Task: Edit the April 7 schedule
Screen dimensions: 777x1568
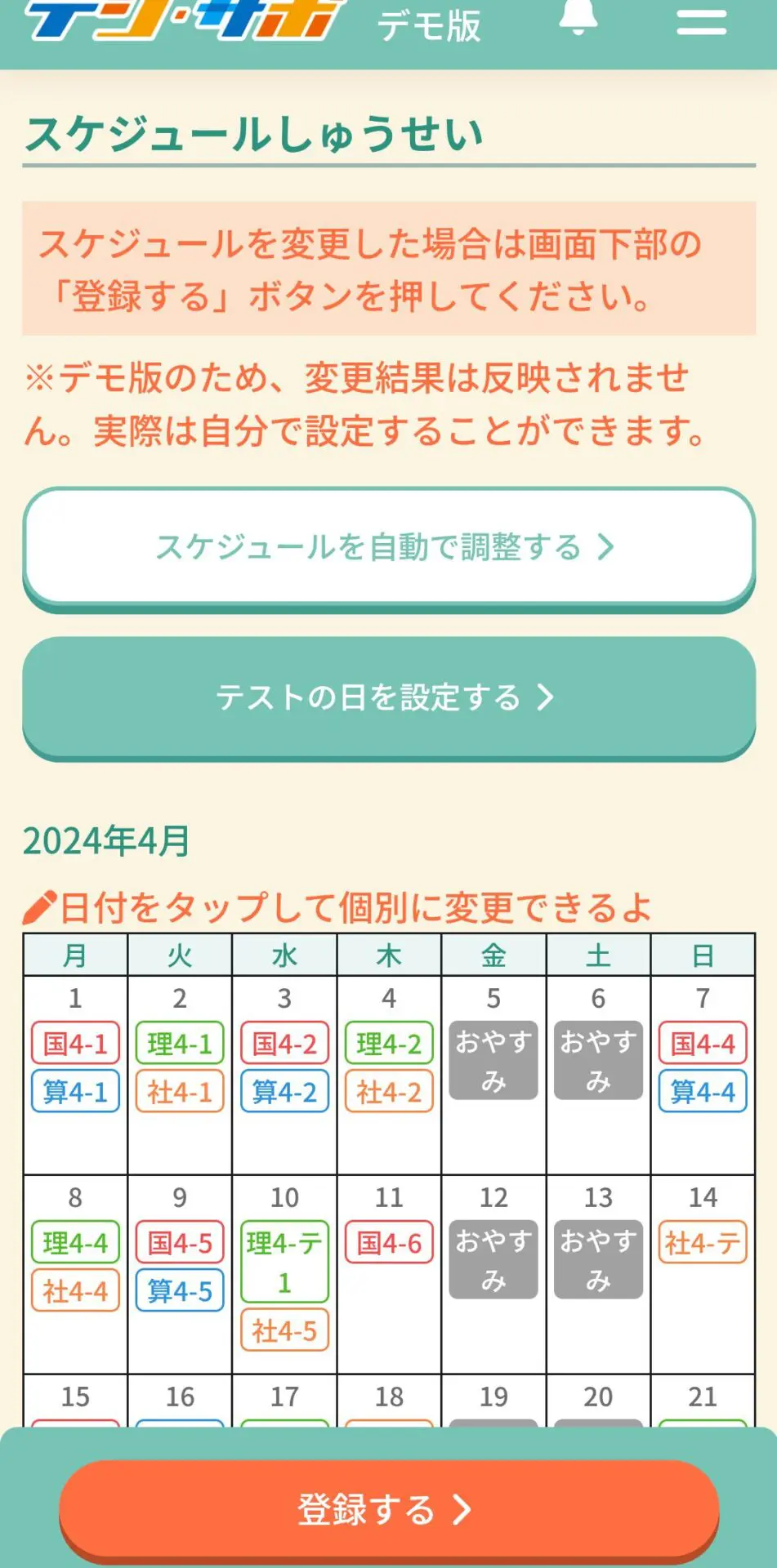Action: [x=703, y=1075]
